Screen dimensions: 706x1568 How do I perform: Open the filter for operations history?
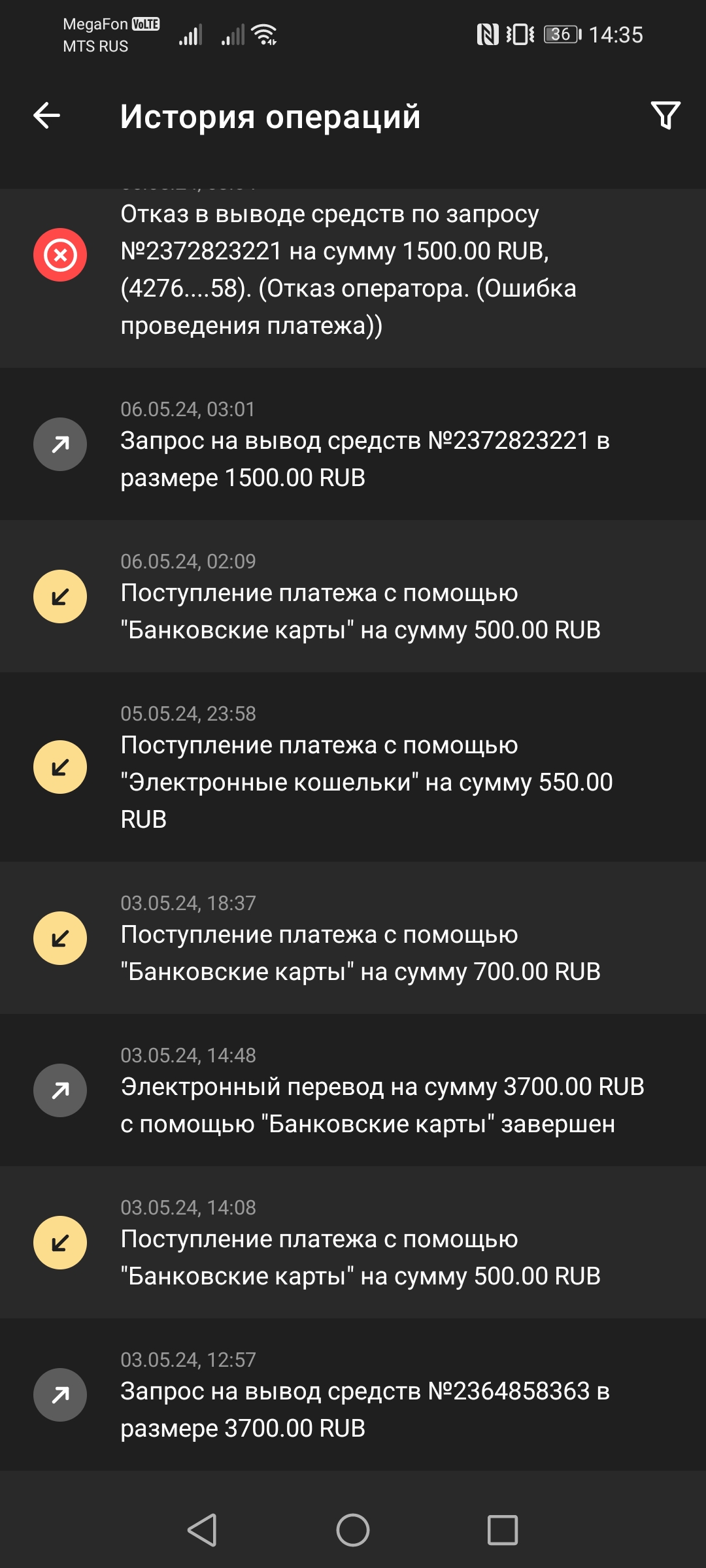click(665, 116)
